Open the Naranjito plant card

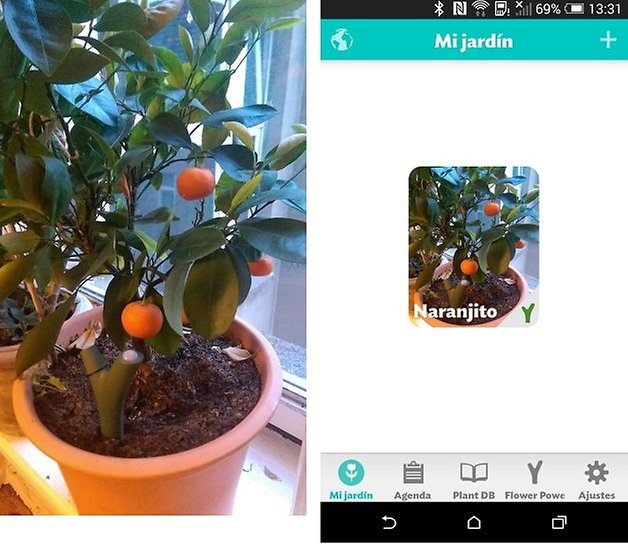tap(474, 246)
